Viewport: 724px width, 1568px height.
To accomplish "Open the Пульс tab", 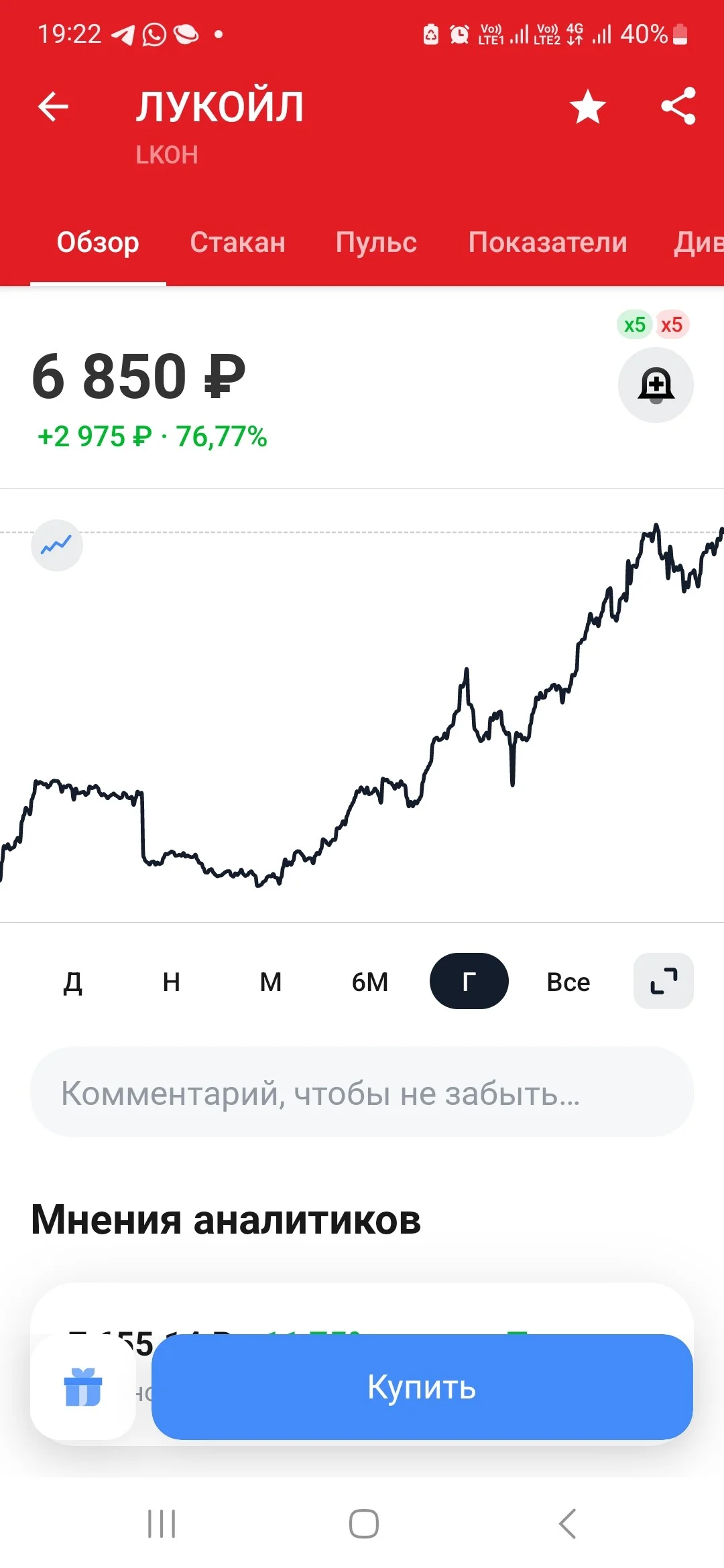I will (x=376, y=243).
